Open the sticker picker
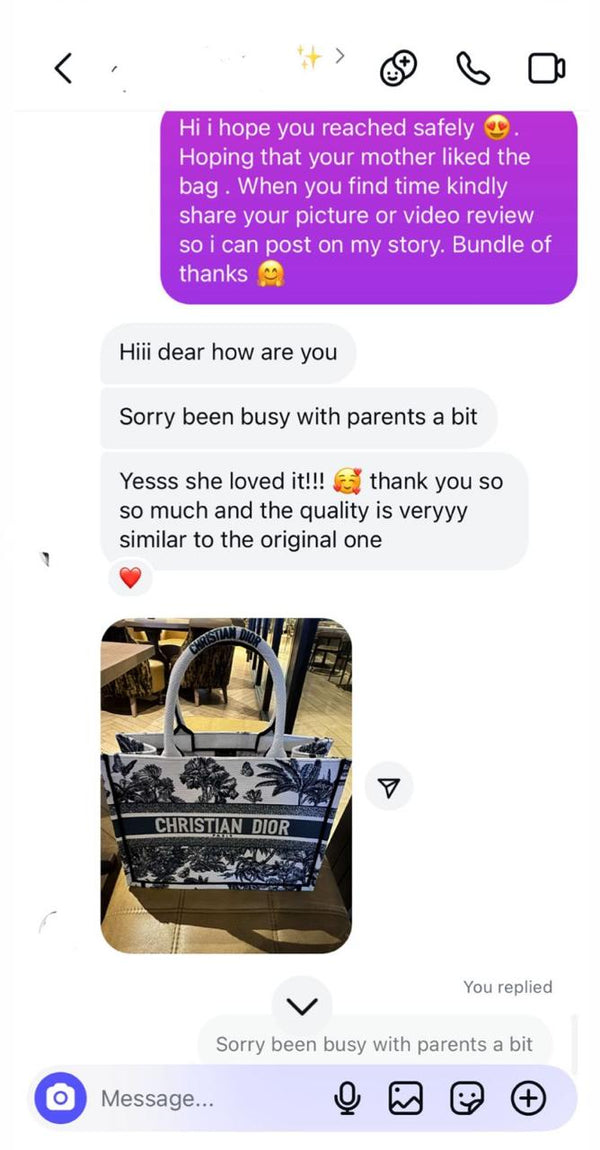The width and height of the screenshot is (600, 1150). [467, 1098]
